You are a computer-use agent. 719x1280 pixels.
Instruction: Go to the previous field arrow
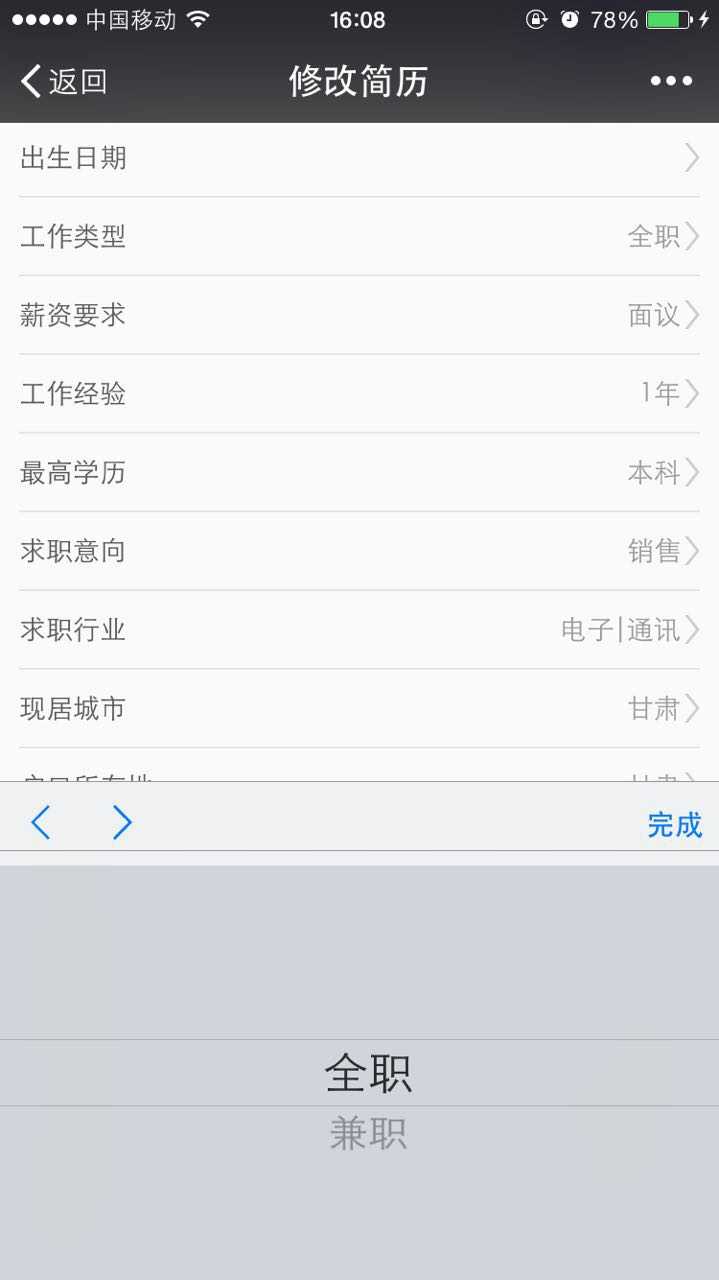click(x=41, y=823)
